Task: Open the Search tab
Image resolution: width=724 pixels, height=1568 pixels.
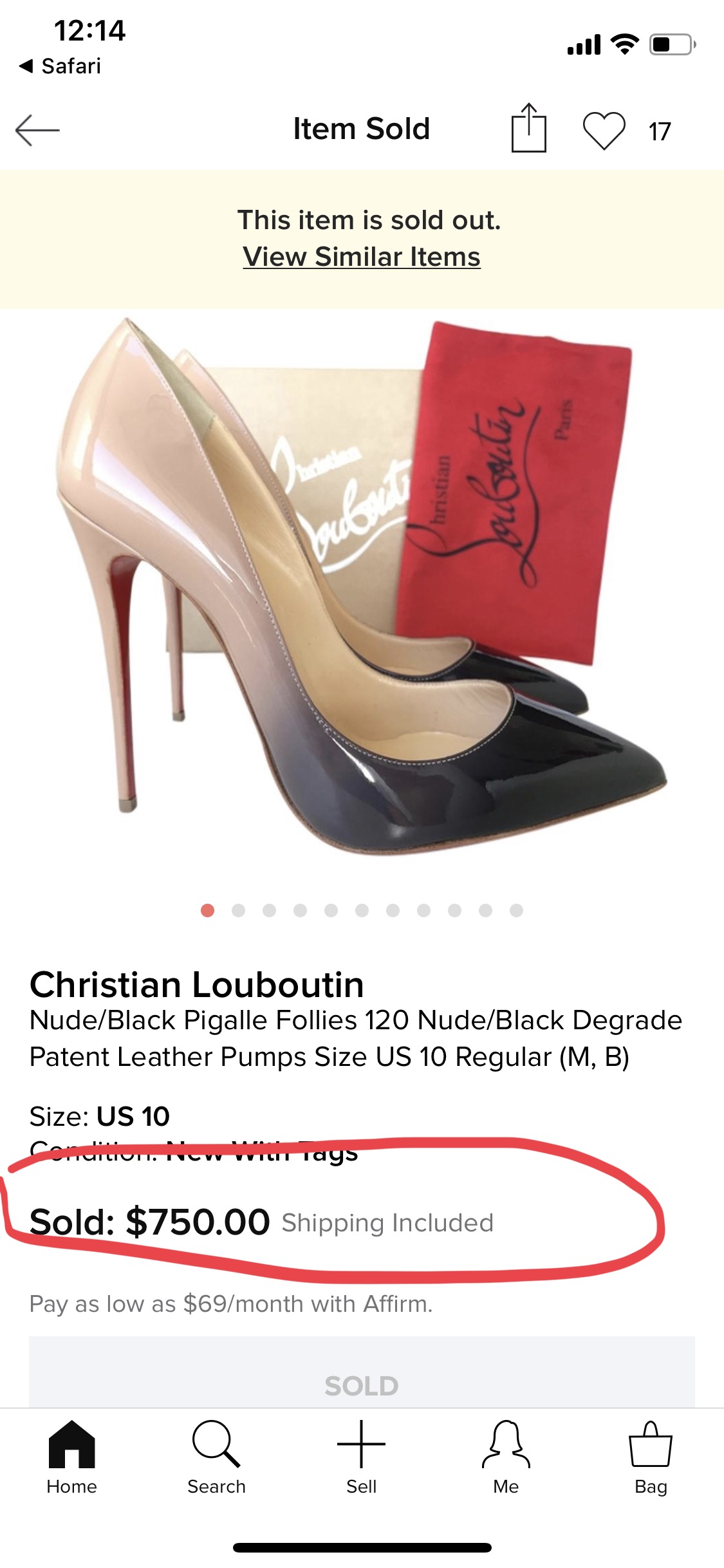Action: 216,1457
